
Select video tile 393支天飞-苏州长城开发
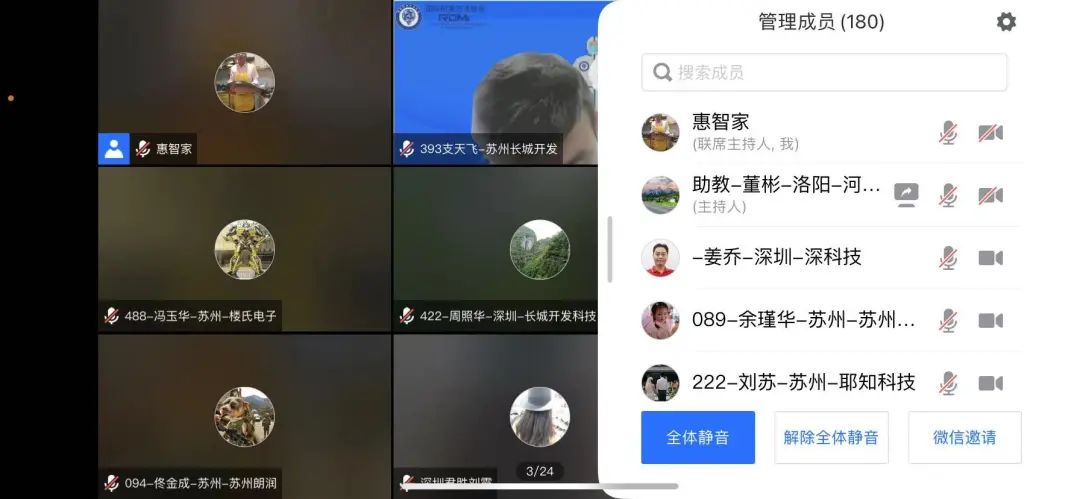(x=495, y=82)
